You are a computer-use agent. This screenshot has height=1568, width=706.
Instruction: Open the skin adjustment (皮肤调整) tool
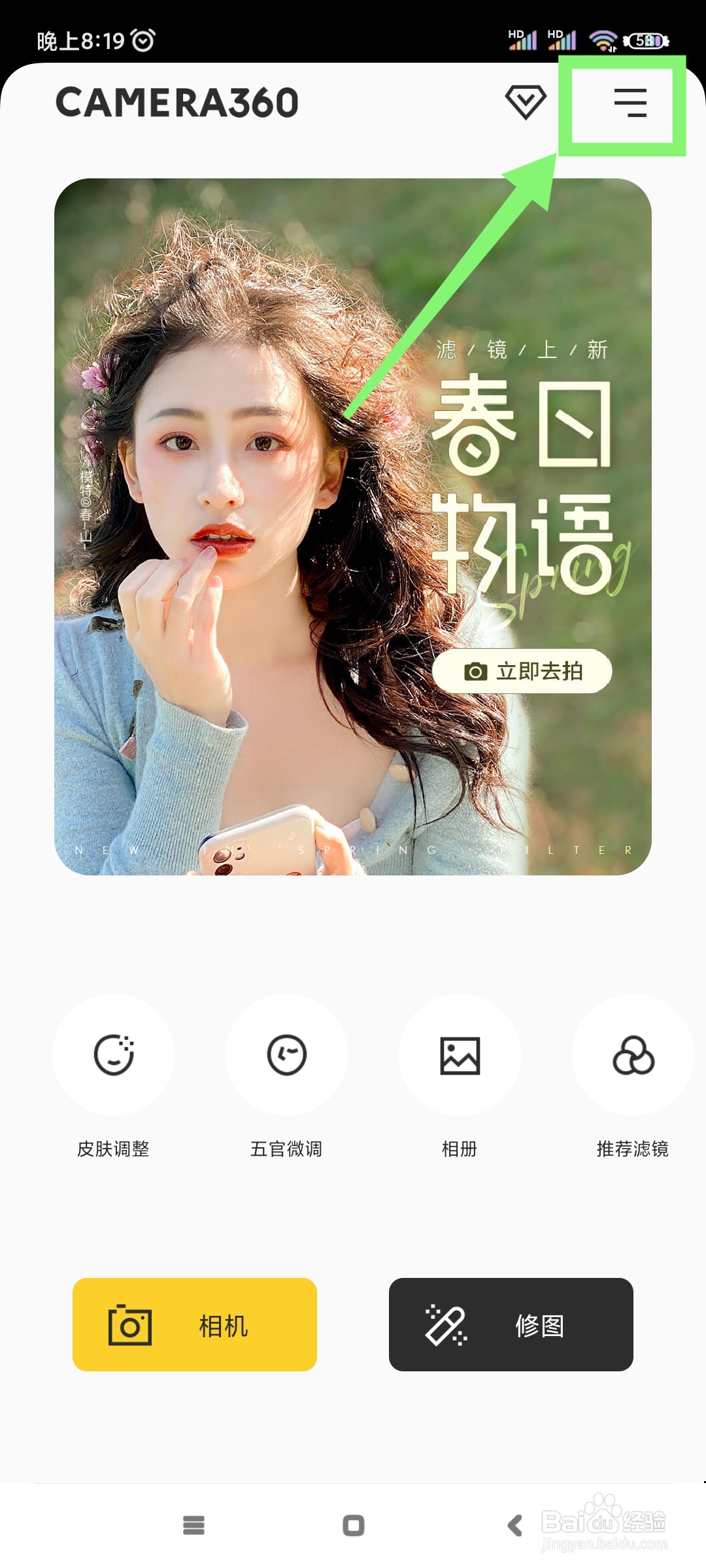click(112, 1054)
